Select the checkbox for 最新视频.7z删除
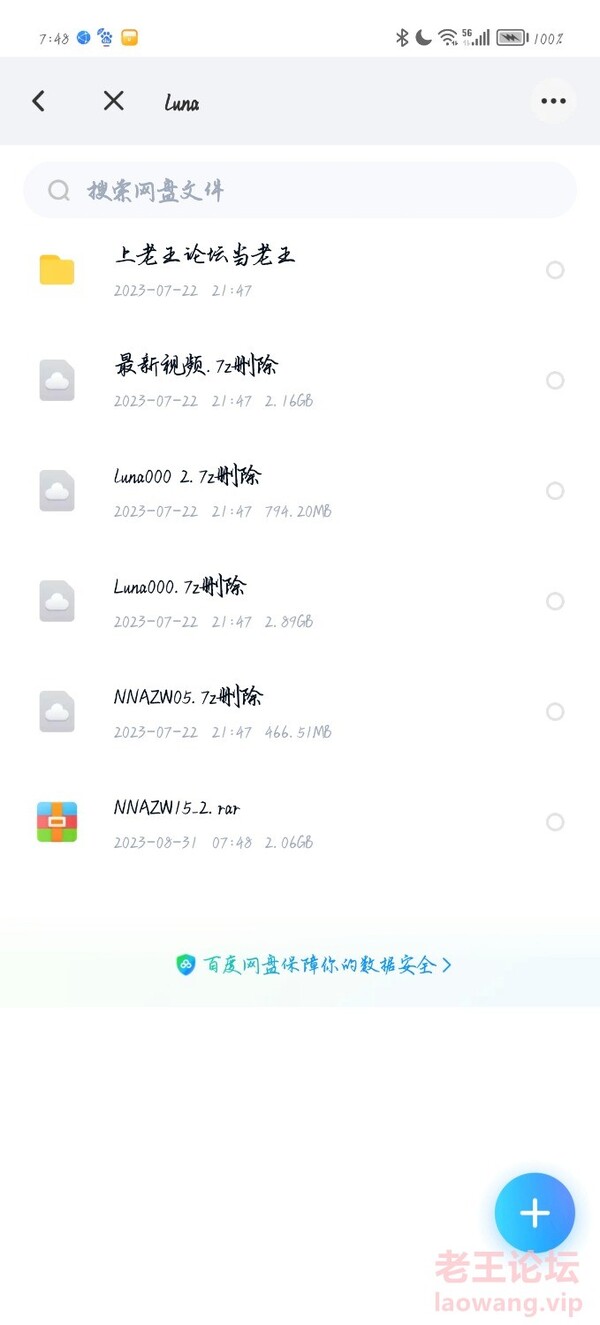The height and width of the screenshot is (1325, 600). [555, 380]
